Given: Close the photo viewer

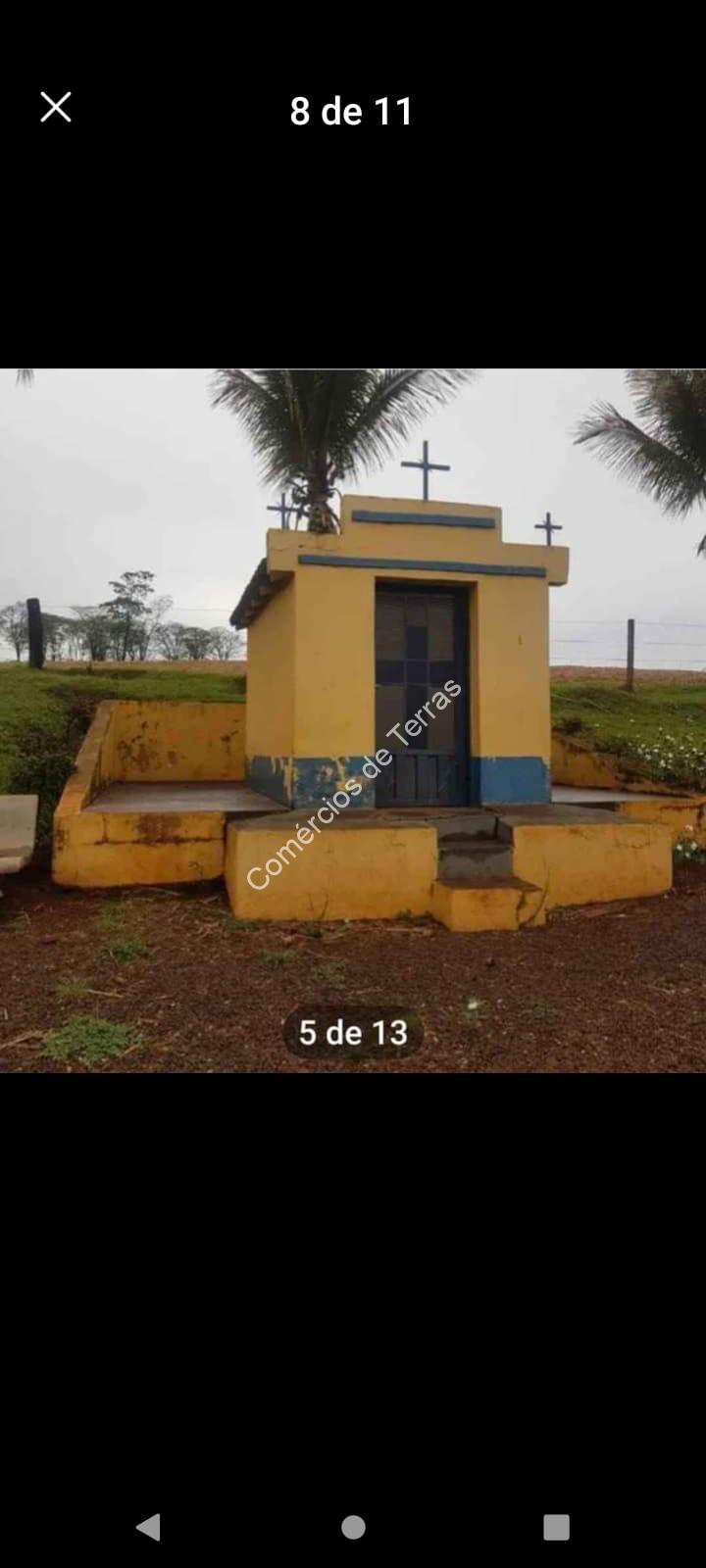Looking at the screenshot, I should coord(56,108).
